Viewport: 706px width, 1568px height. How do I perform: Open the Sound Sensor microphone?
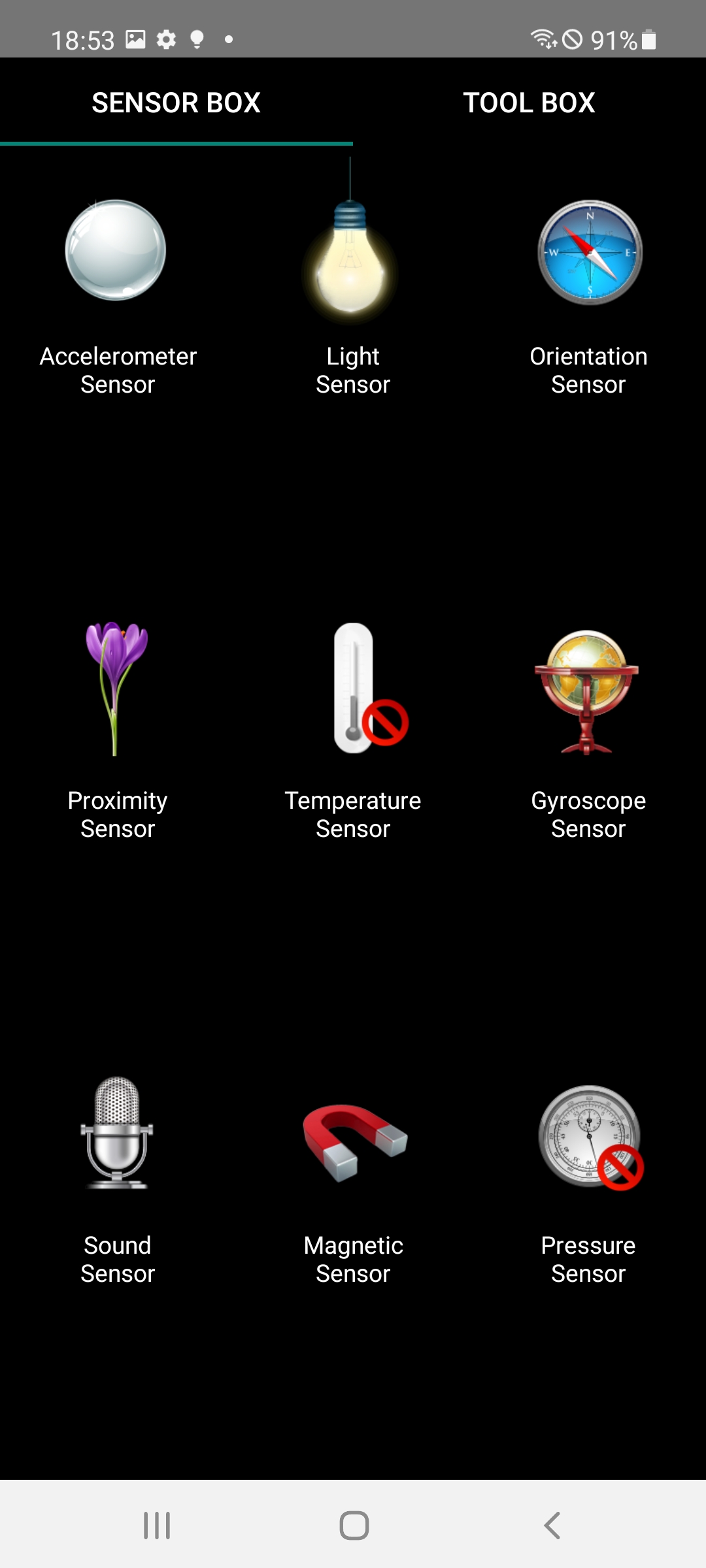pyautogui.click(x=116, y=1133)
